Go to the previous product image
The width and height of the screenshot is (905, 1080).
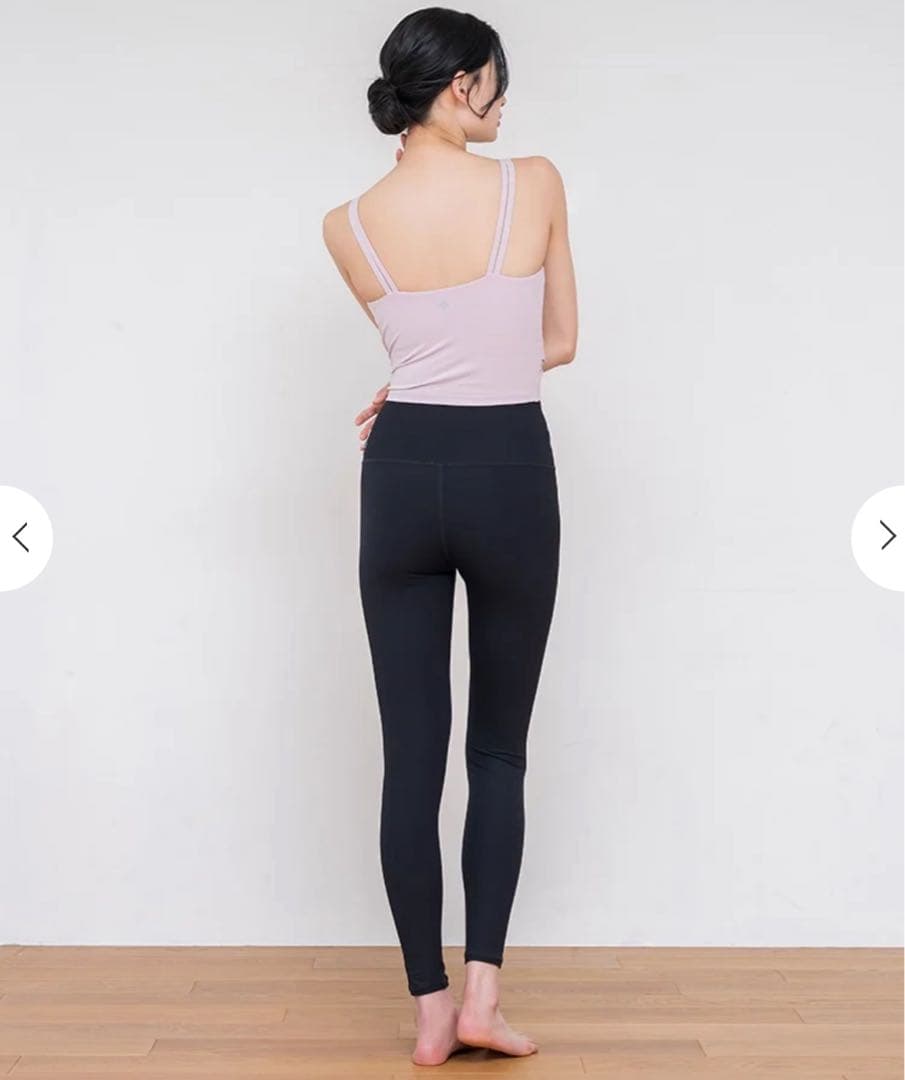[21, 537]
